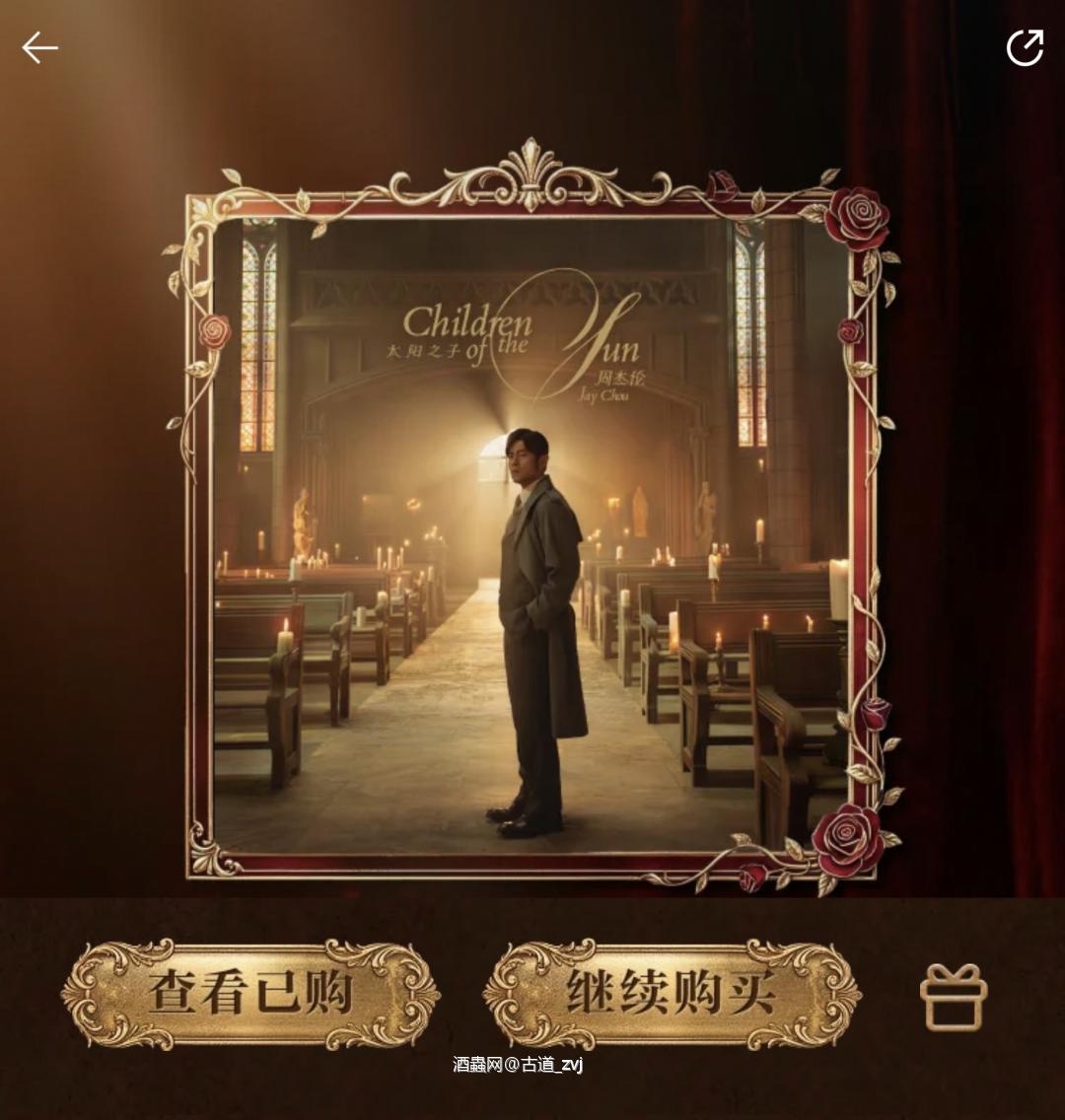View purchased albums via 查看已购

click(250, 994)
